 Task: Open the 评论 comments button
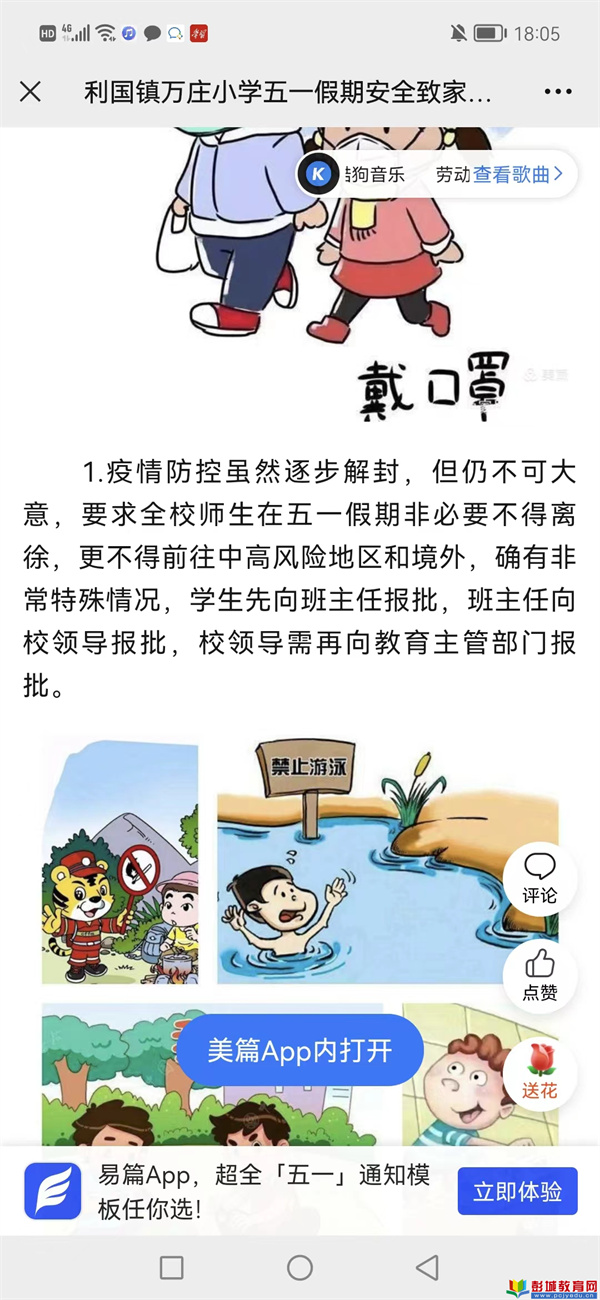[x=540, y=879]
